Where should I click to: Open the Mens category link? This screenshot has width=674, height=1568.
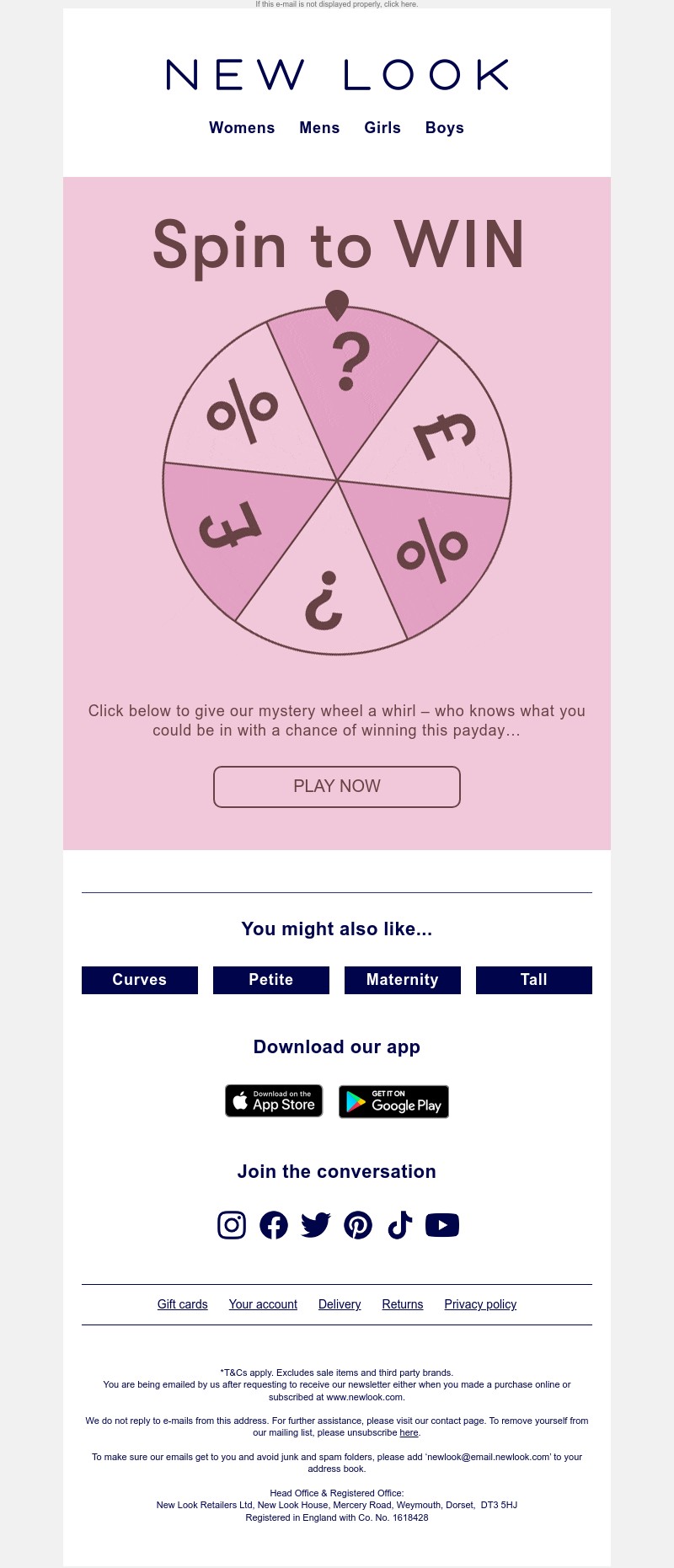(319, 128)
